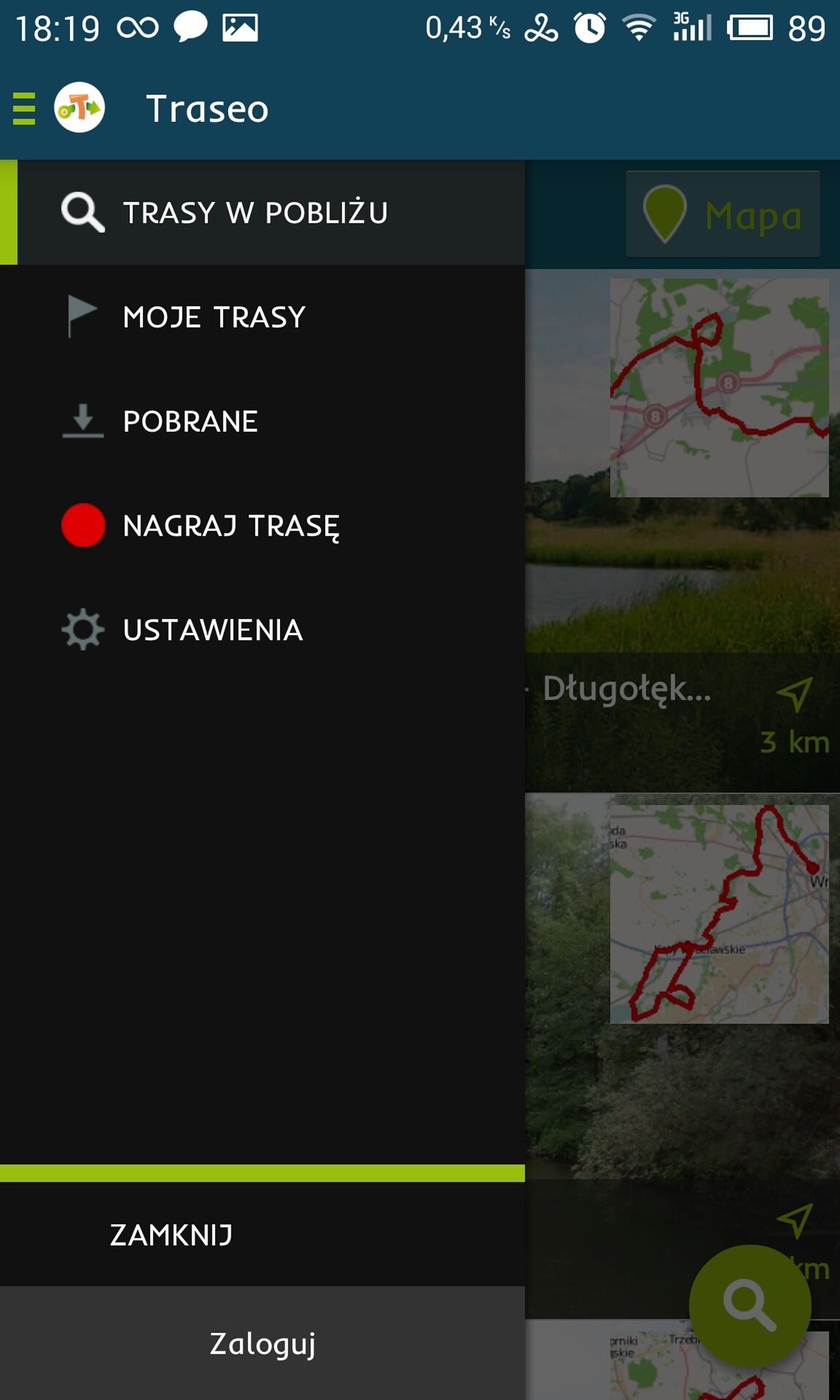Log in using the Zaloguj button
840x1400 pixels.
click(262, 1343)
